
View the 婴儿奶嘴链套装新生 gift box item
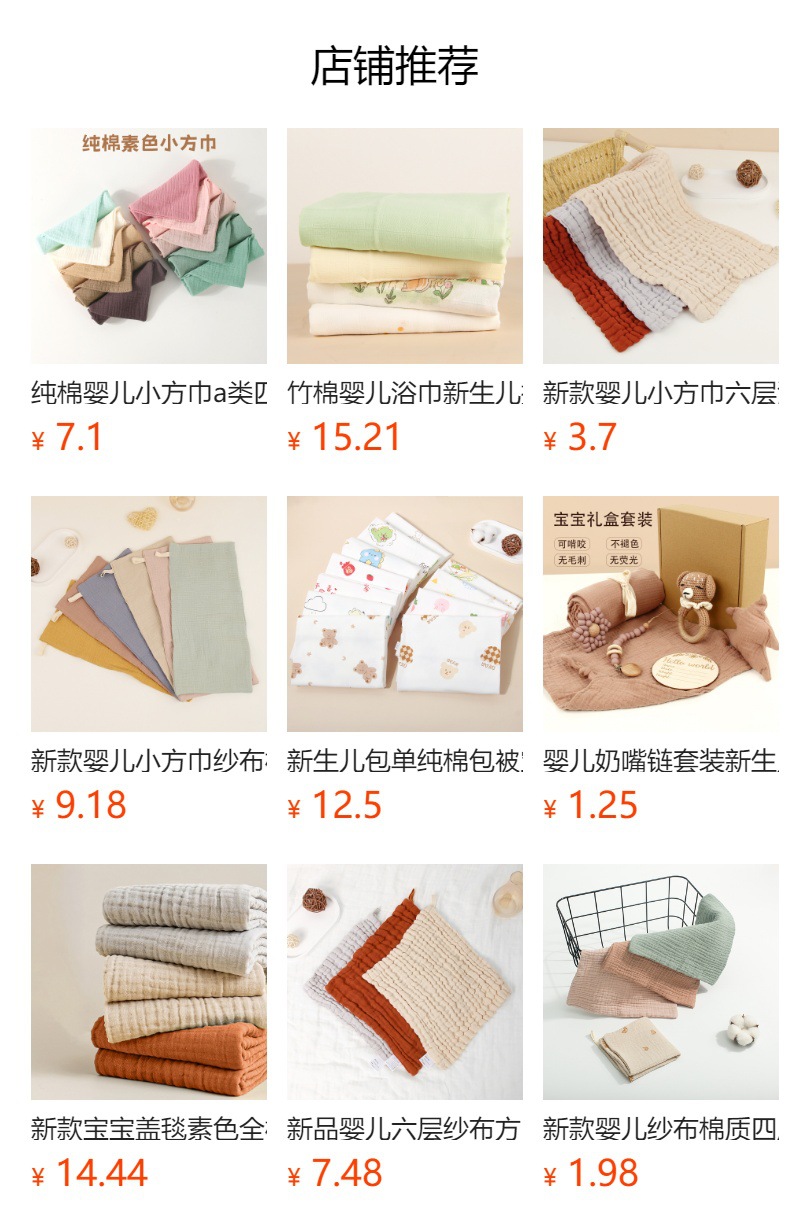point(660,614)
